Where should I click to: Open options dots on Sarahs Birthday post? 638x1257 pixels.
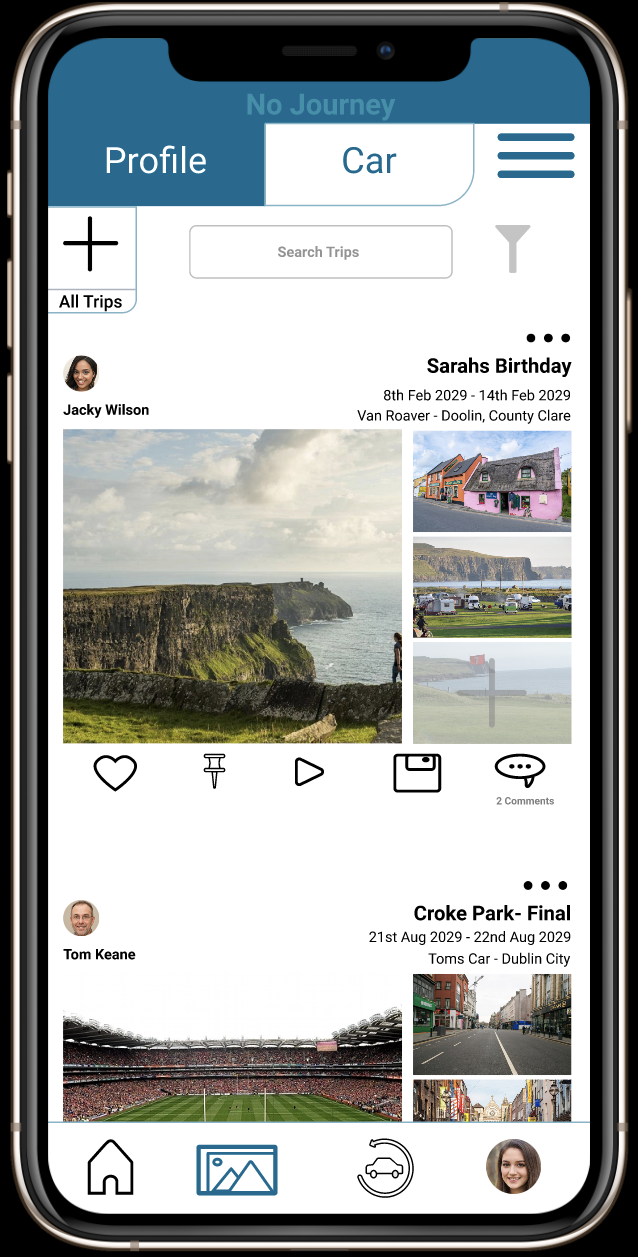(x=547, y=338)
